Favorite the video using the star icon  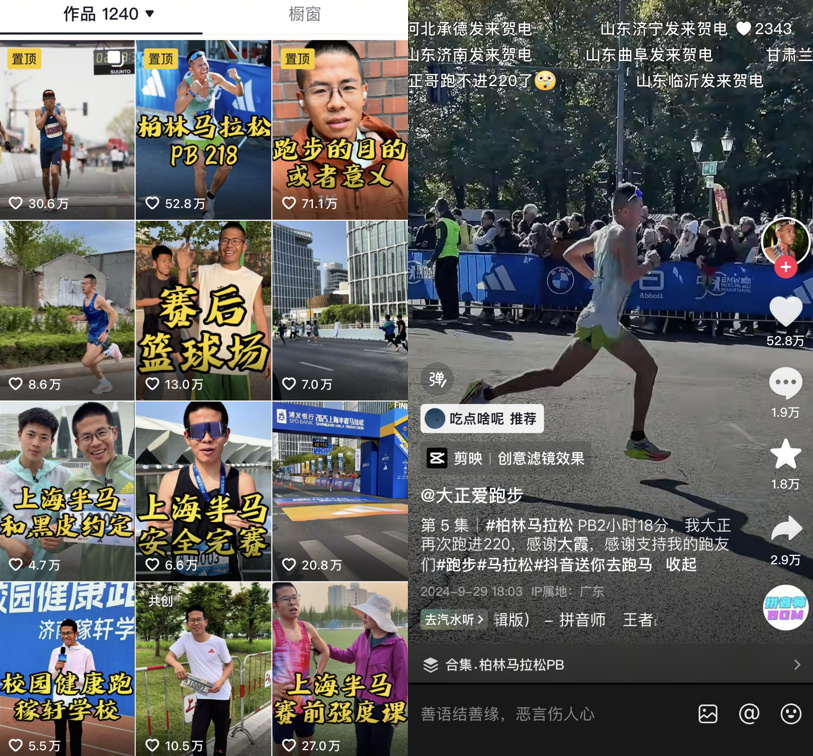pyautogui.click(x=785, y=454)
